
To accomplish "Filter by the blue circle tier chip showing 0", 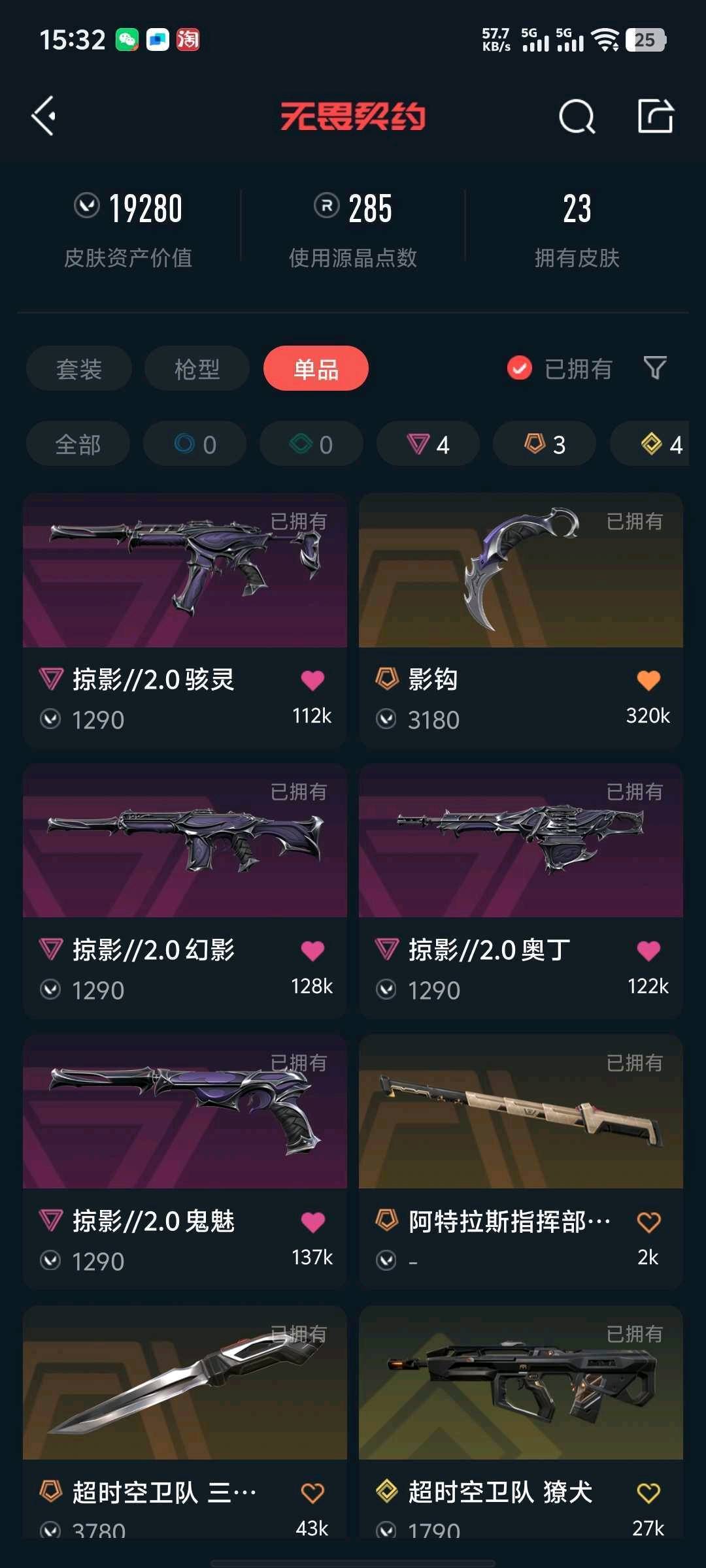I will point(195,444).
